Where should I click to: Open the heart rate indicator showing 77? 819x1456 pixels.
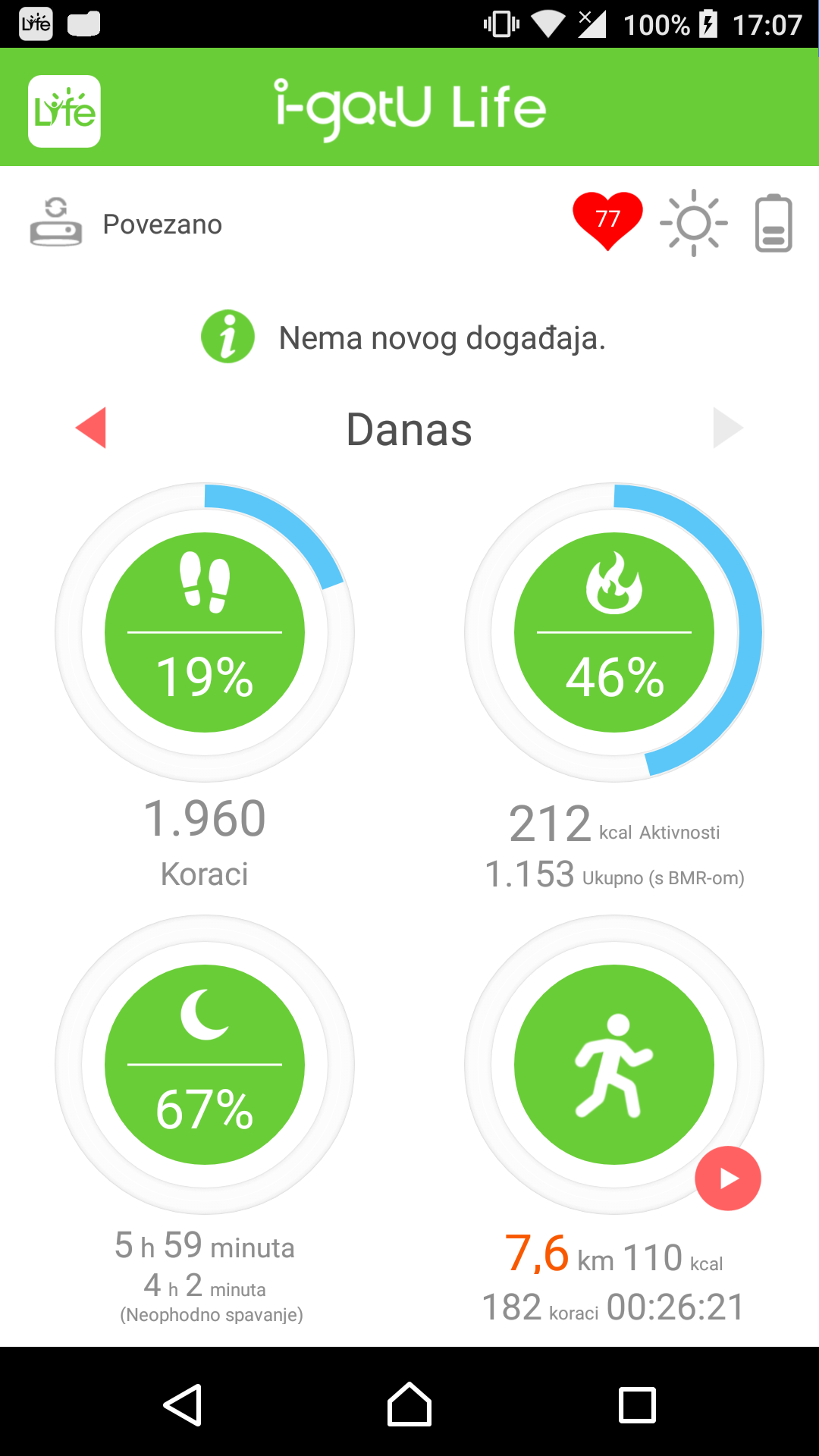point(607,221)
